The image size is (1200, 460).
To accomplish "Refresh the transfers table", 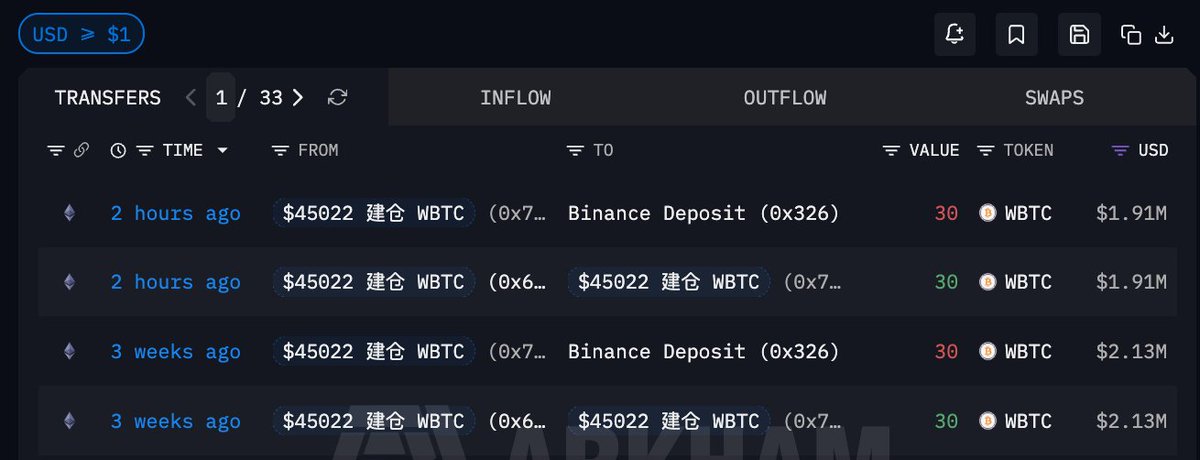I will click(x=338, y=97).
